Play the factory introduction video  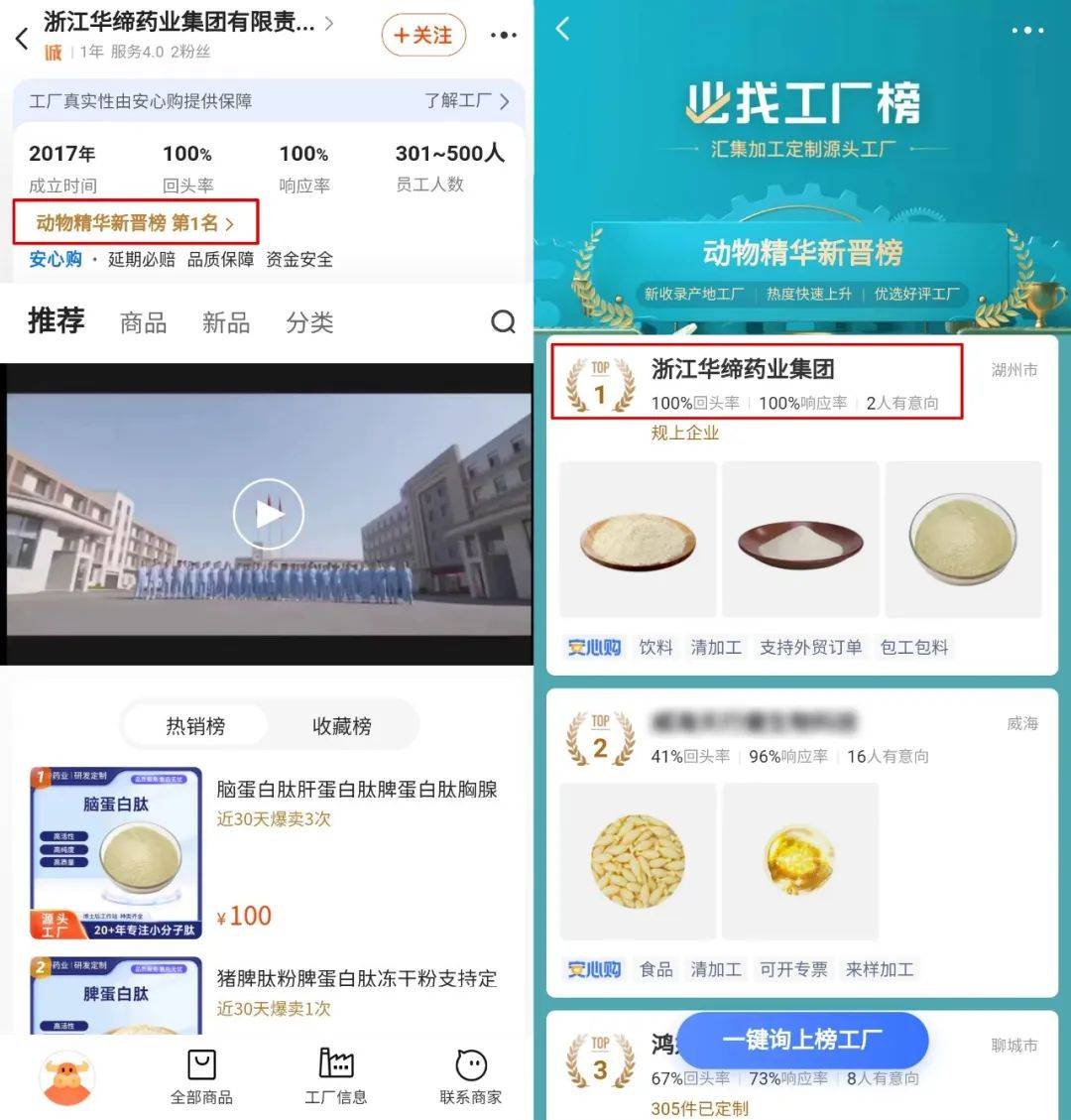268,514
